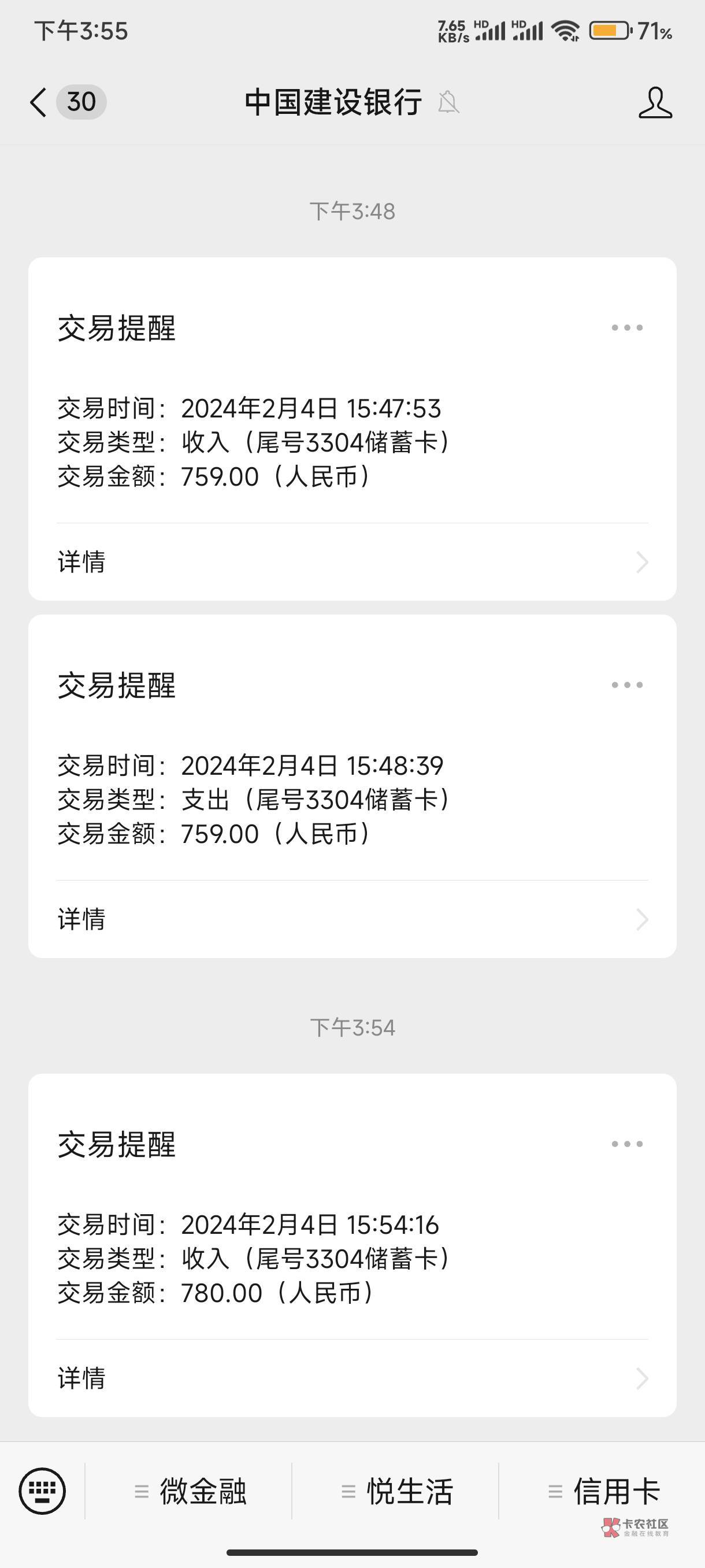
Task: Open the 信用卡 menu
Action: coord(603,1491)
